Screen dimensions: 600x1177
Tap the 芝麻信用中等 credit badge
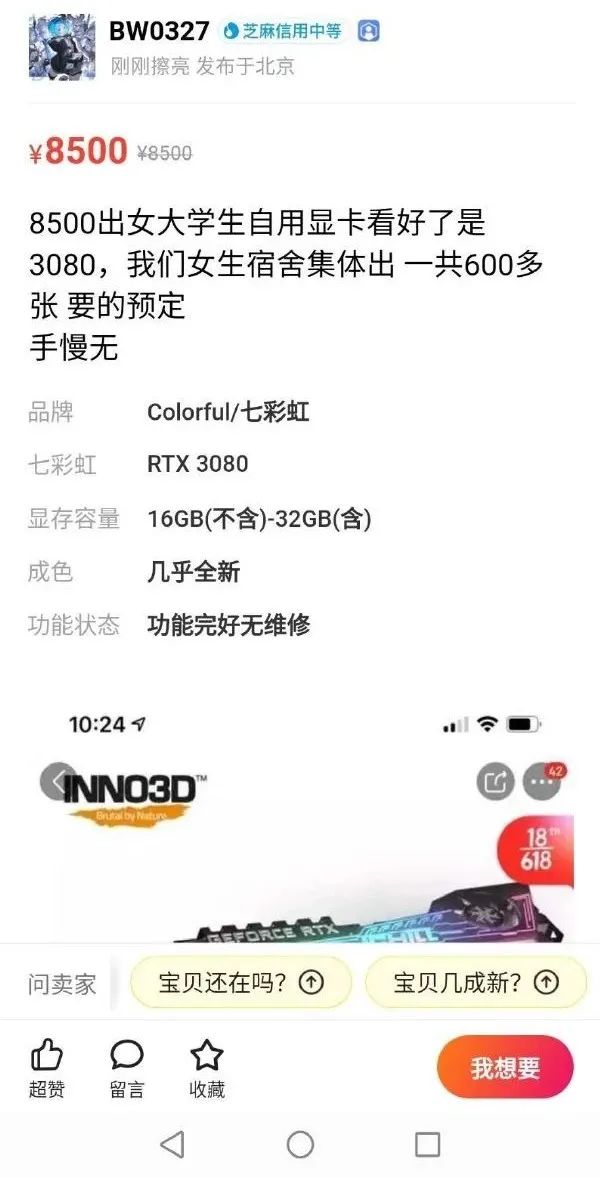(283, 32)
